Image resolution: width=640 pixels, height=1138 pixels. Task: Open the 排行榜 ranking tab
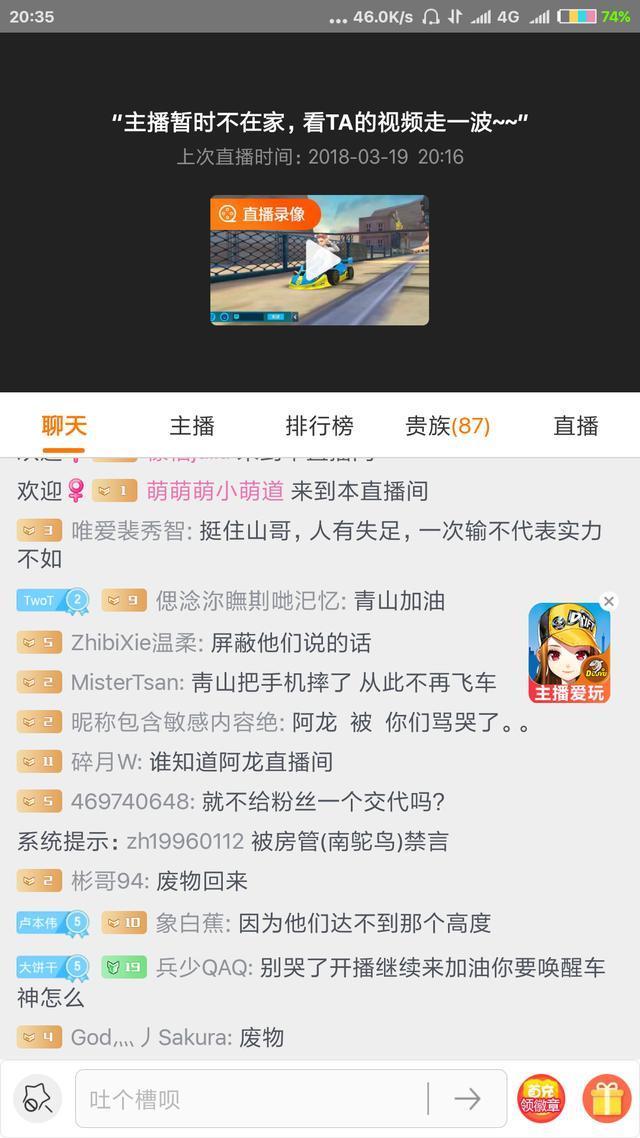319,425
